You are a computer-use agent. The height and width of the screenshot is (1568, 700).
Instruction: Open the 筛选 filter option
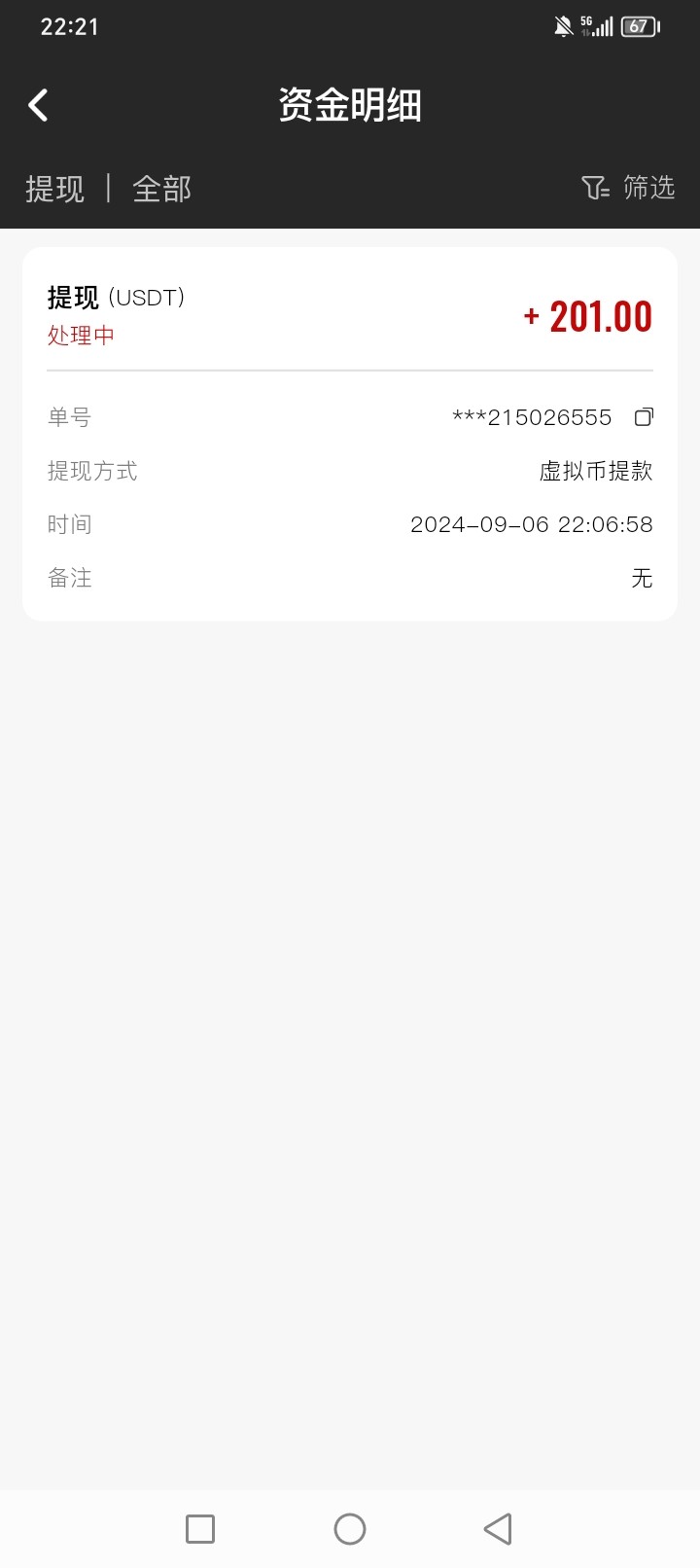628,187
